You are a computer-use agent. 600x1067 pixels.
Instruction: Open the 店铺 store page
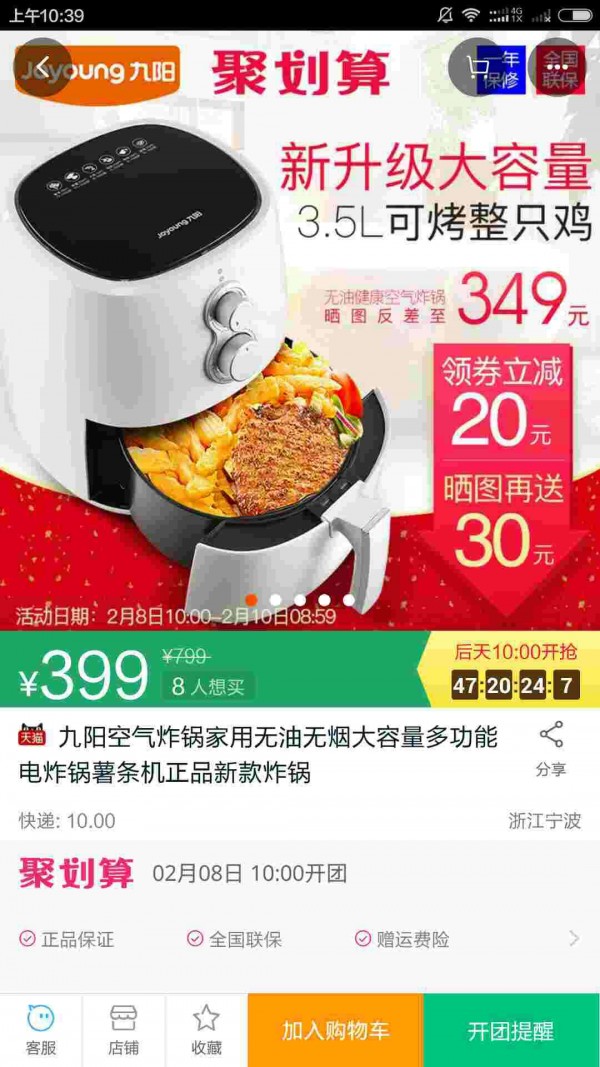click(123, 1030)
